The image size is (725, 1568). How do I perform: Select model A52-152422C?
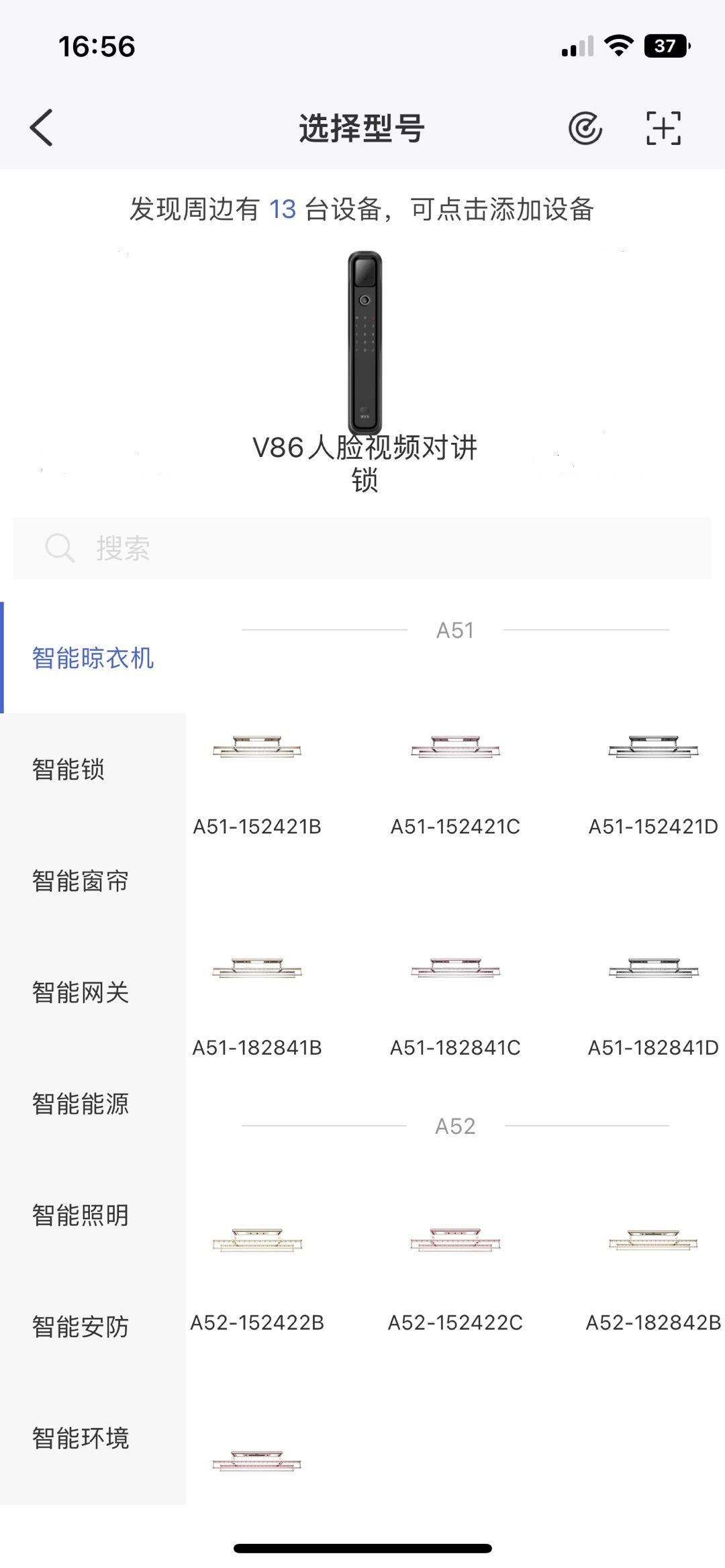(x=455, y=1275)
